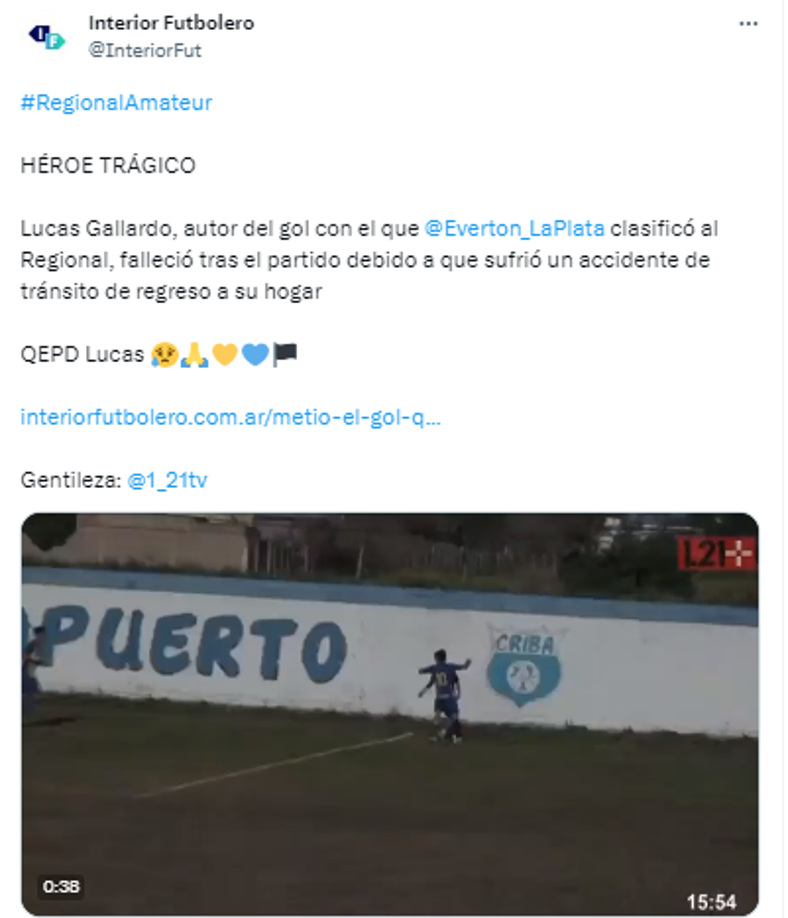Select the black flag emoji
The image size is (788, 918).
point(284,352)
